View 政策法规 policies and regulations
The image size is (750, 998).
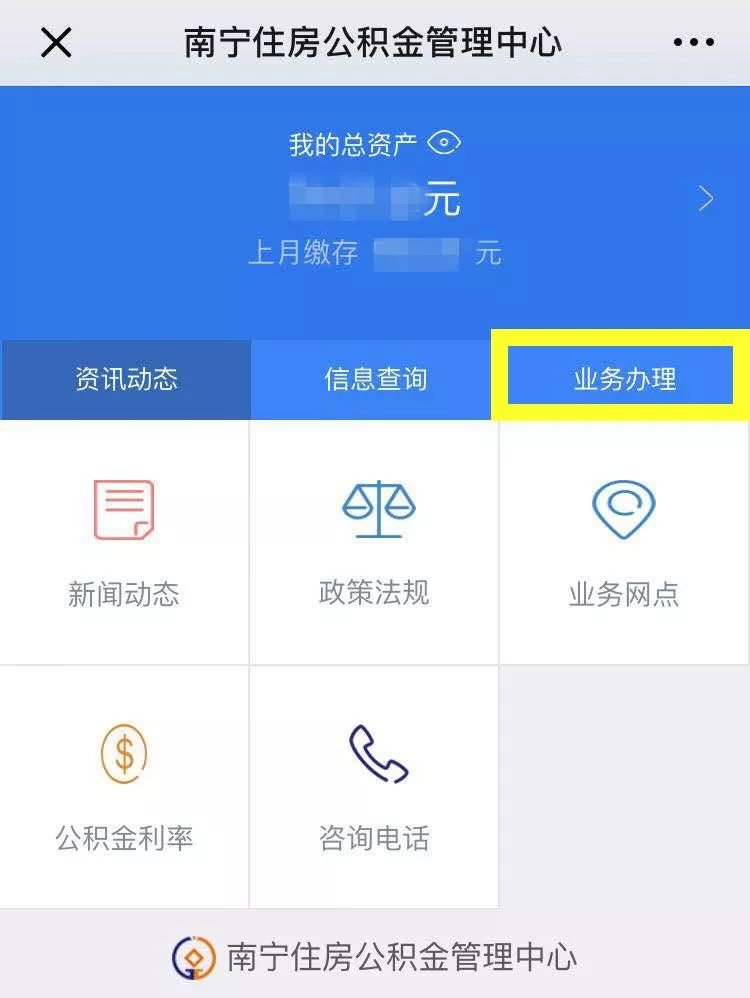[374, 542]
